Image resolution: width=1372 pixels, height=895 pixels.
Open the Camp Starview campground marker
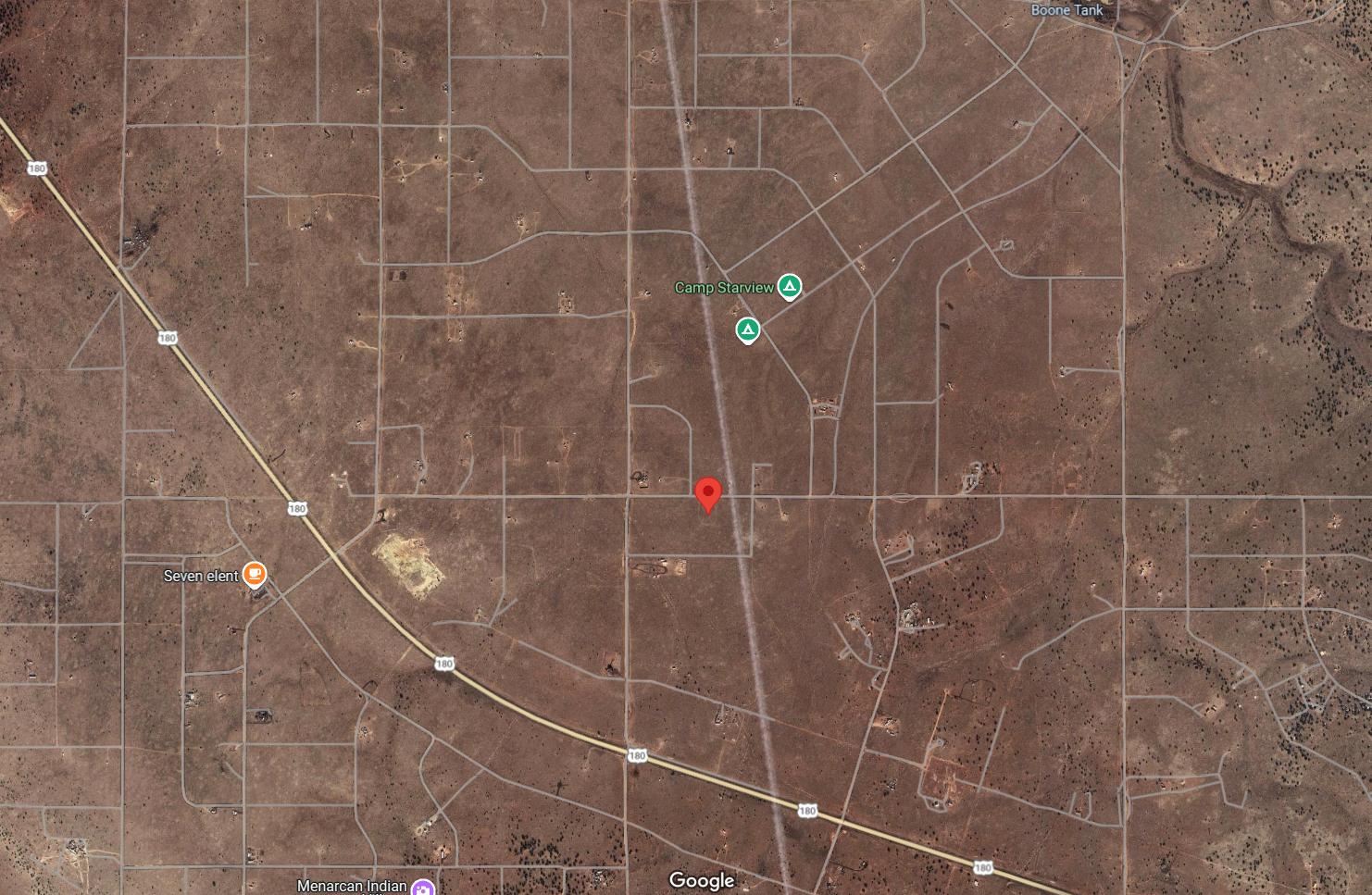789,286
